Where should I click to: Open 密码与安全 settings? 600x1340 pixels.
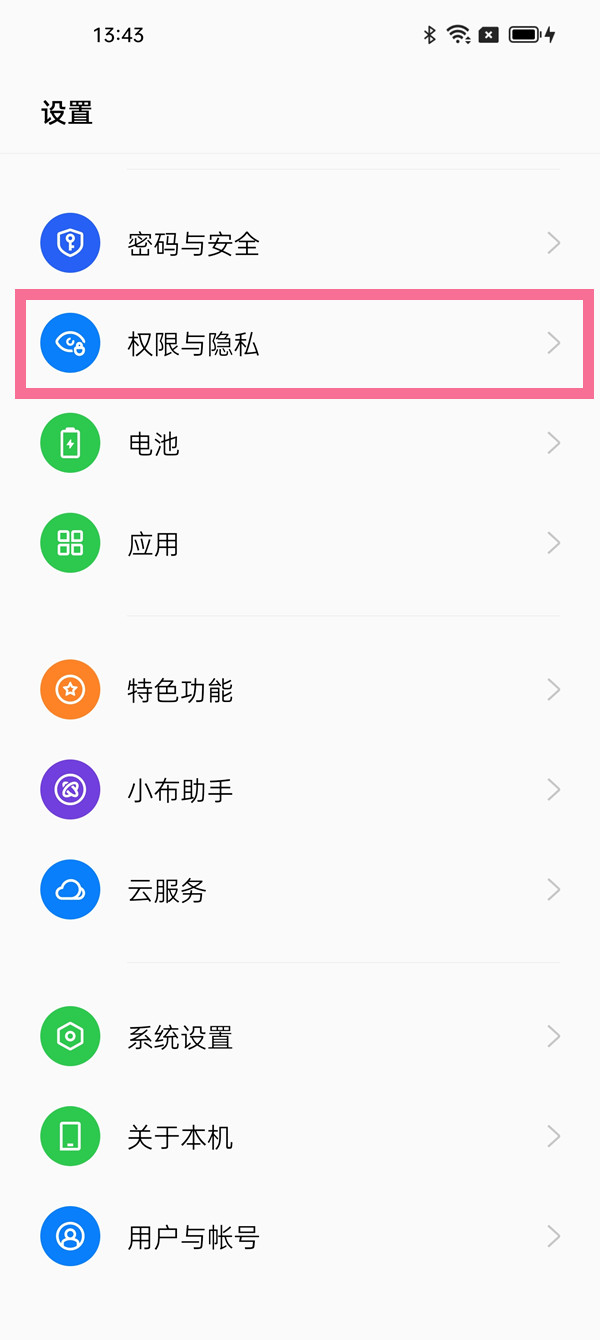300,243
